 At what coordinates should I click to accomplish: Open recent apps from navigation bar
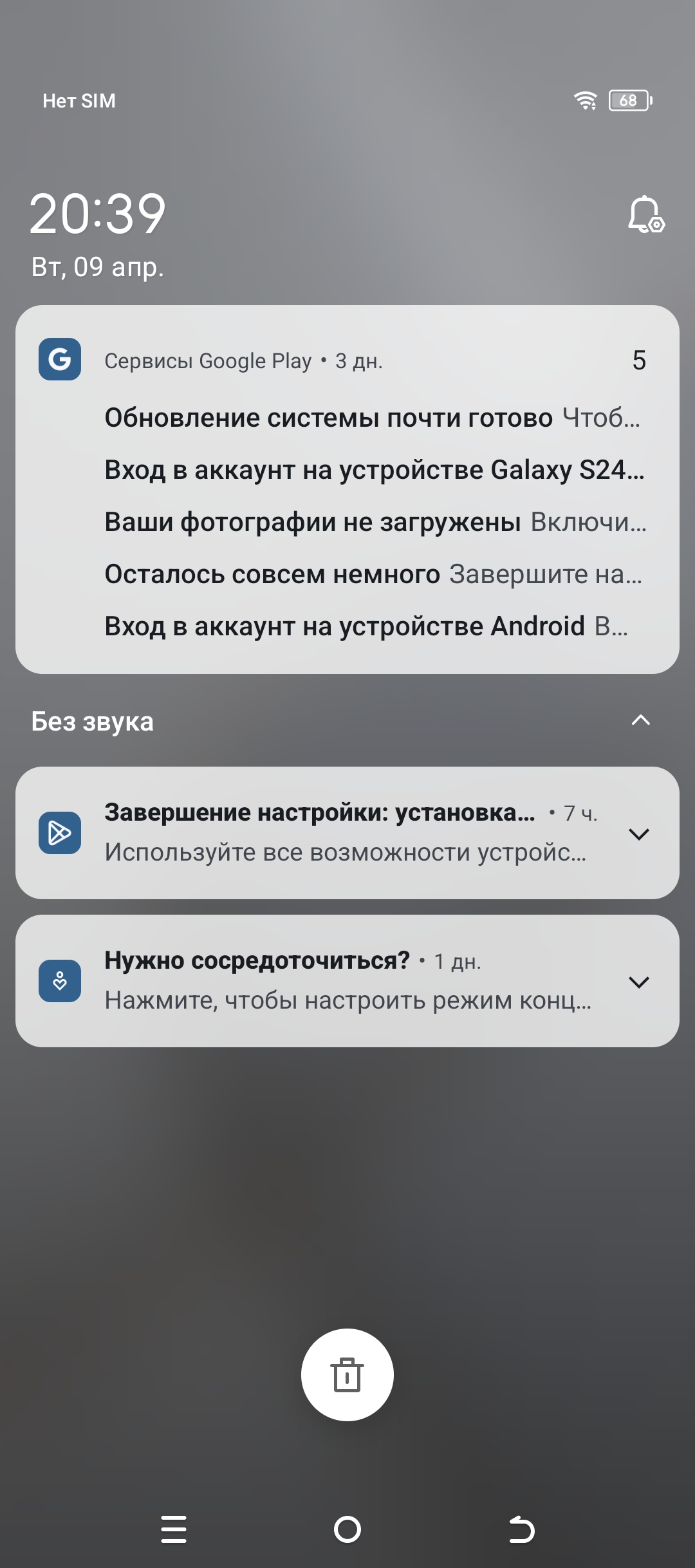point(174,1529)
